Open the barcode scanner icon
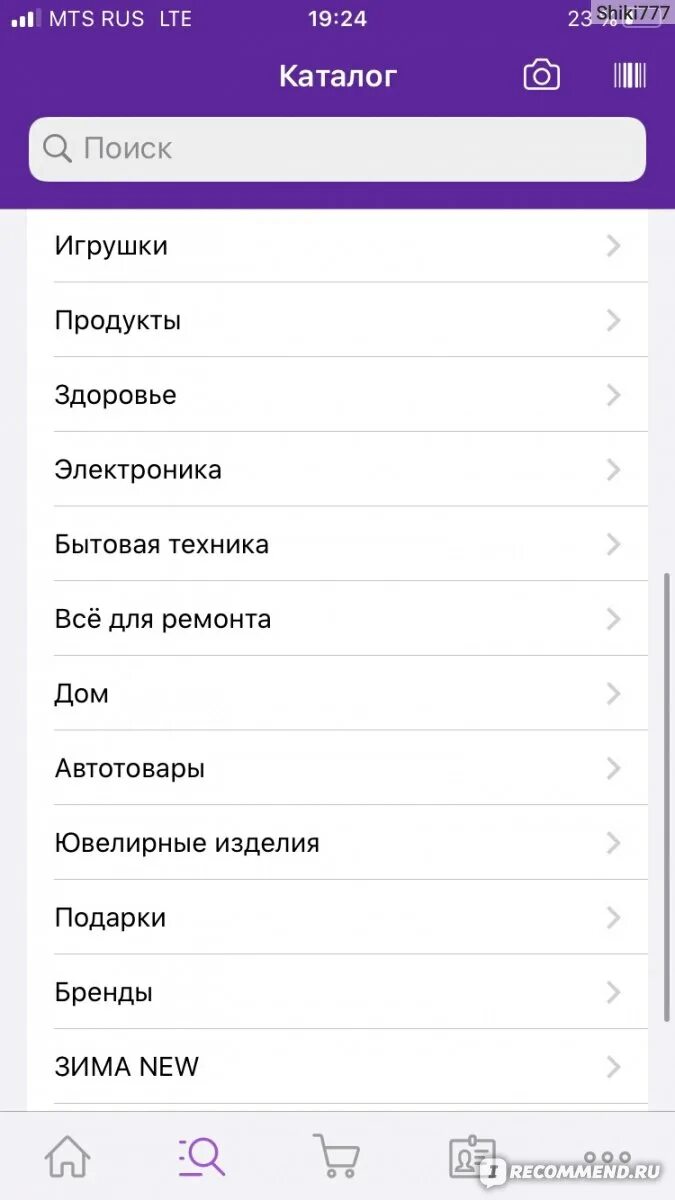The image size is (675, 1200). coord(629,76)
